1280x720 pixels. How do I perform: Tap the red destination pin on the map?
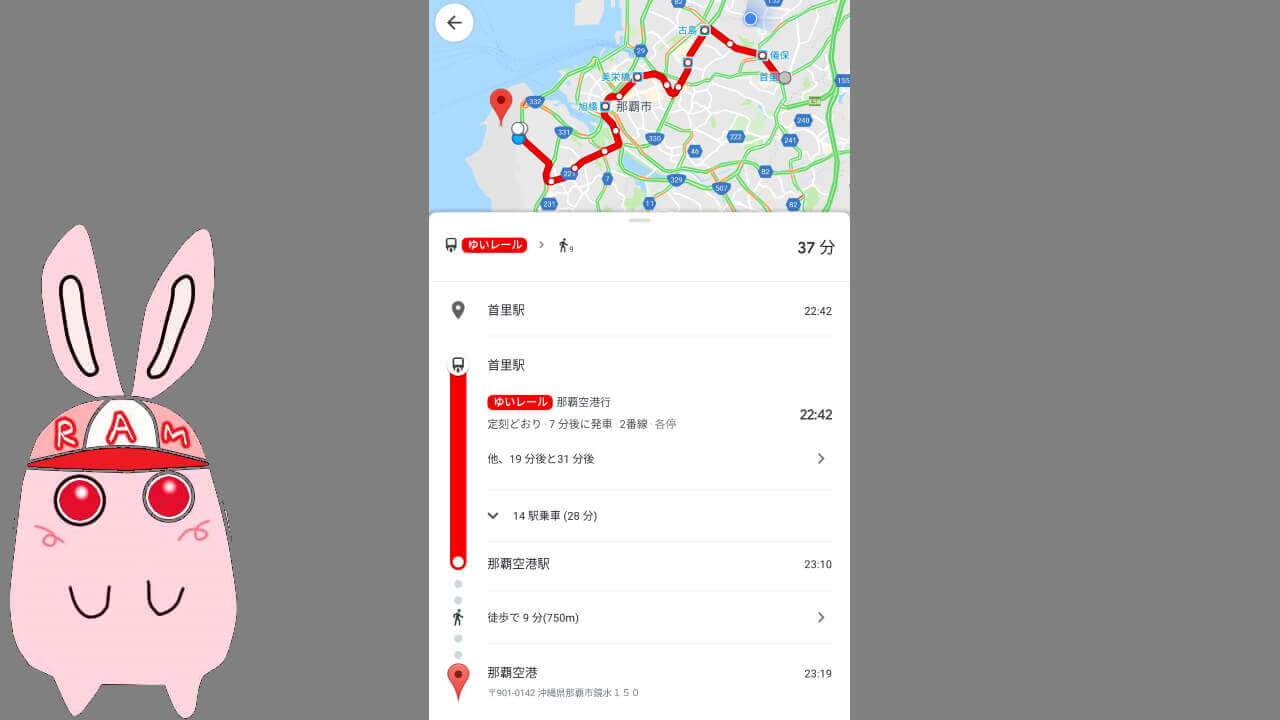click(500, 104)
